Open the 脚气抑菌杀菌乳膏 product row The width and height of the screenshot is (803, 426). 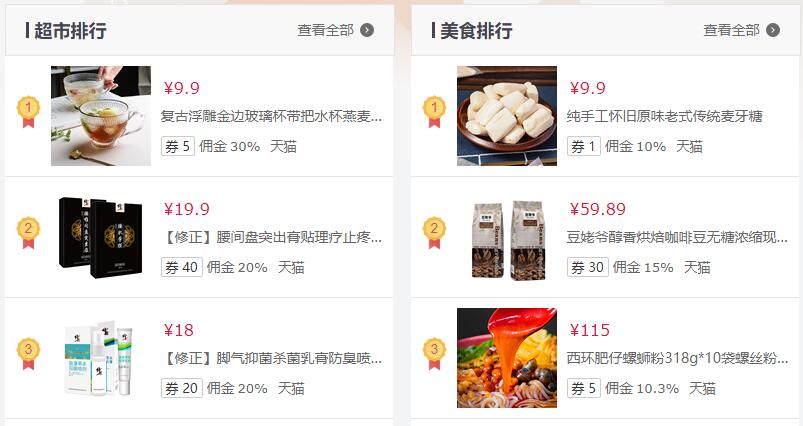tap(271, 358)
